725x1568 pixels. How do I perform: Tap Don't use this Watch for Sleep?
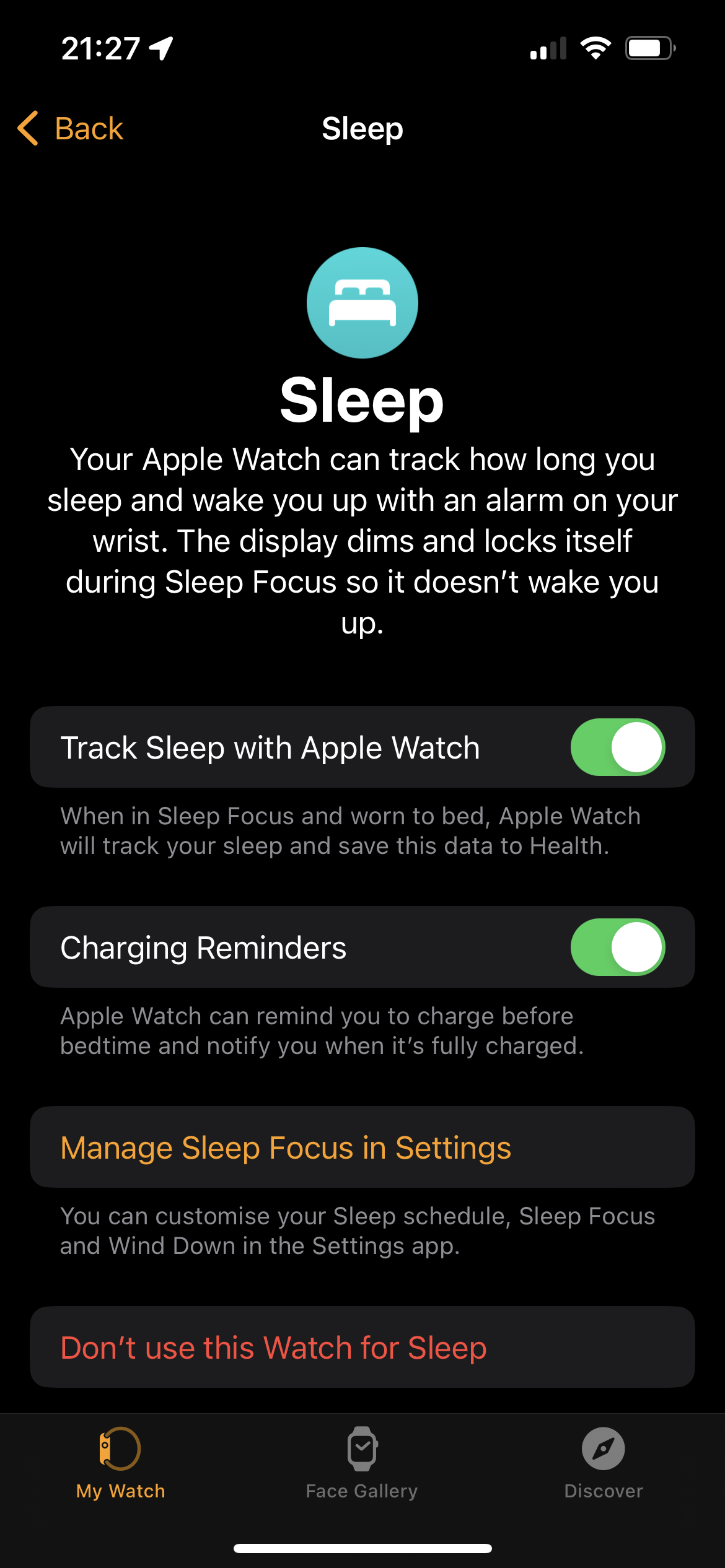click(x=362, y=1347)
